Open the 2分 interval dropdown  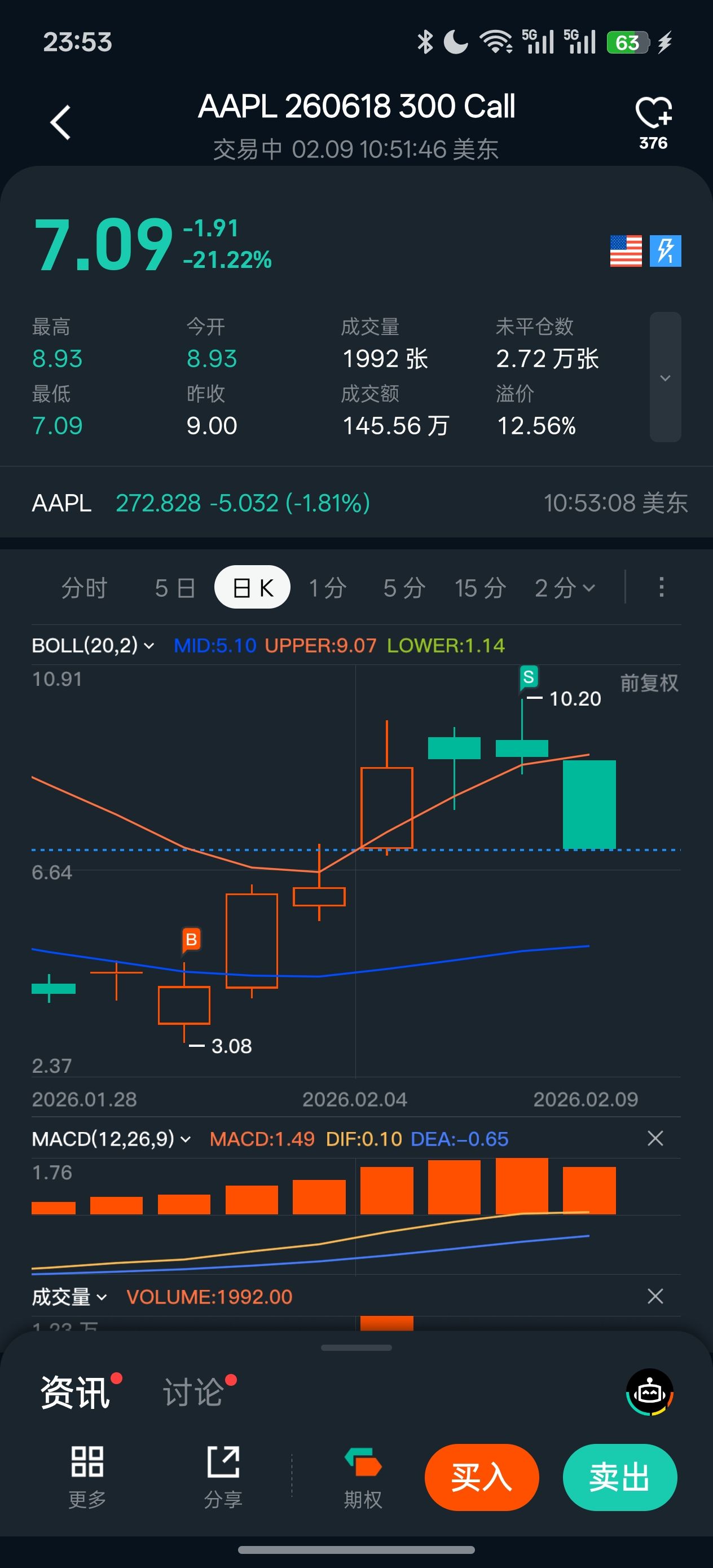click(565, 588)
